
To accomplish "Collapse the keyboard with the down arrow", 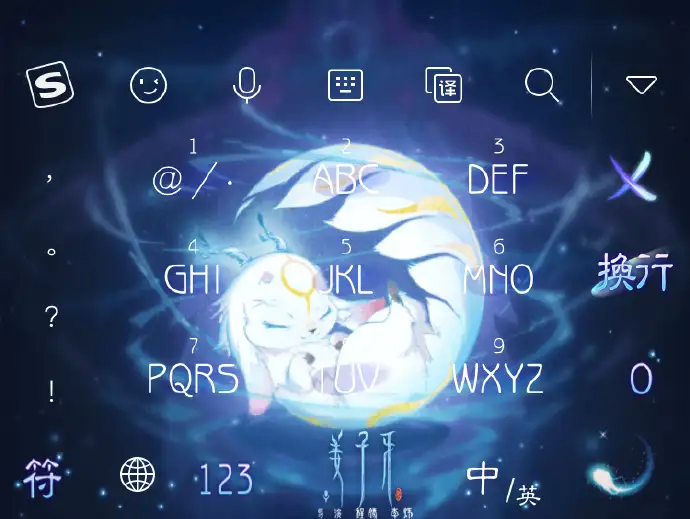I will (641, 85).
